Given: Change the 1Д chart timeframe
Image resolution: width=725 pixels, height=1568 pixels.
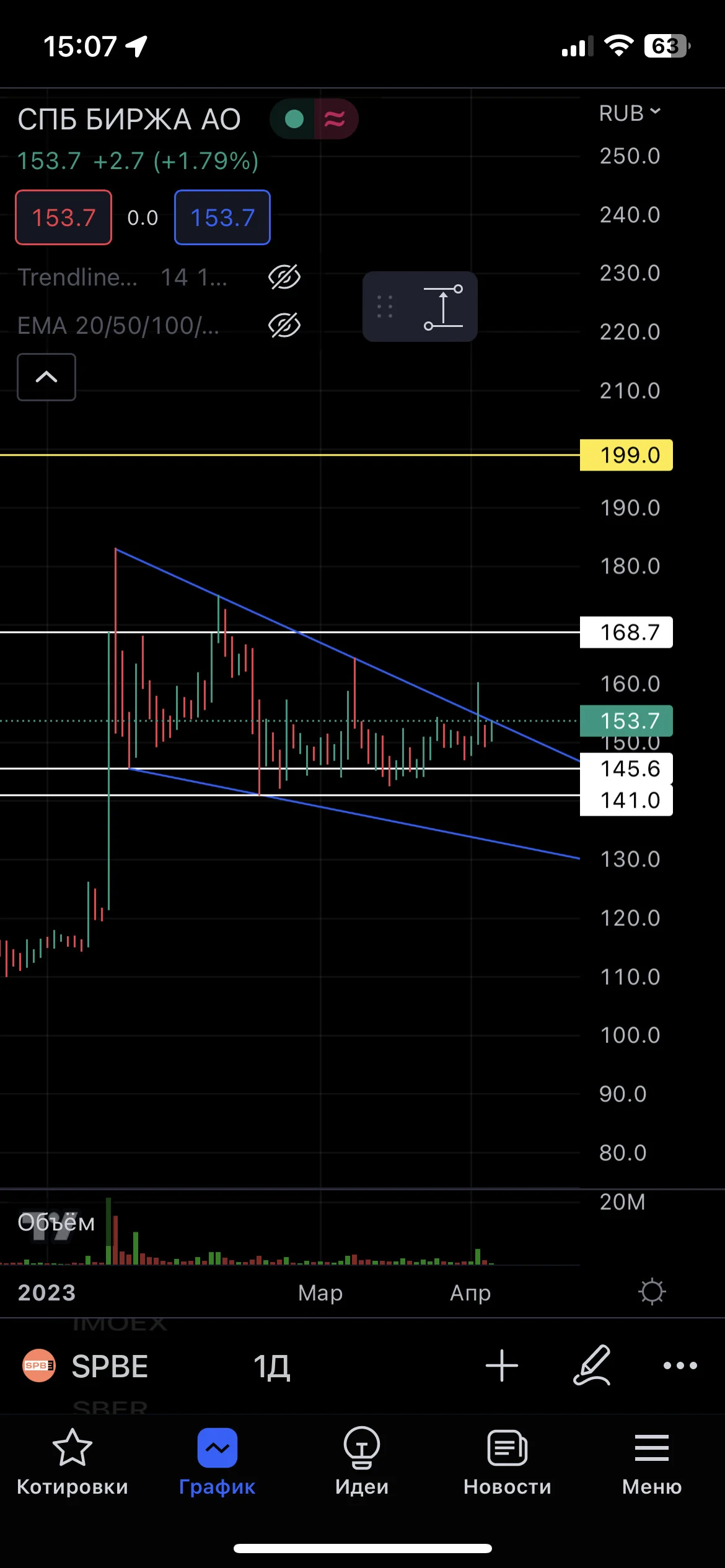Looking at the screenshot, I should tap(271, 1366).
